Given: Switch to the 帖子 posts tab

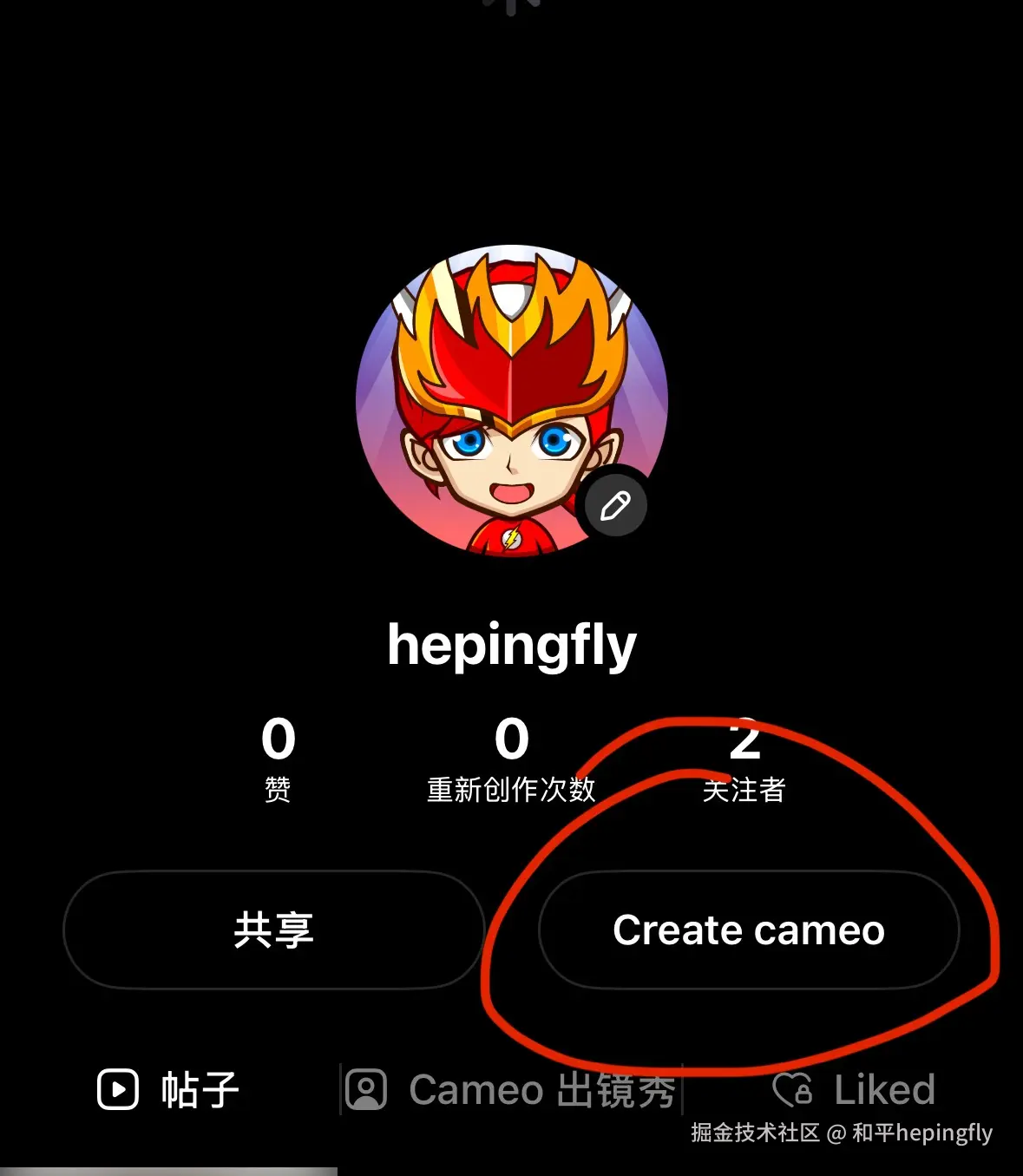Looking at the screenshot, I should pyautogui.click(x=168, y=1089).
